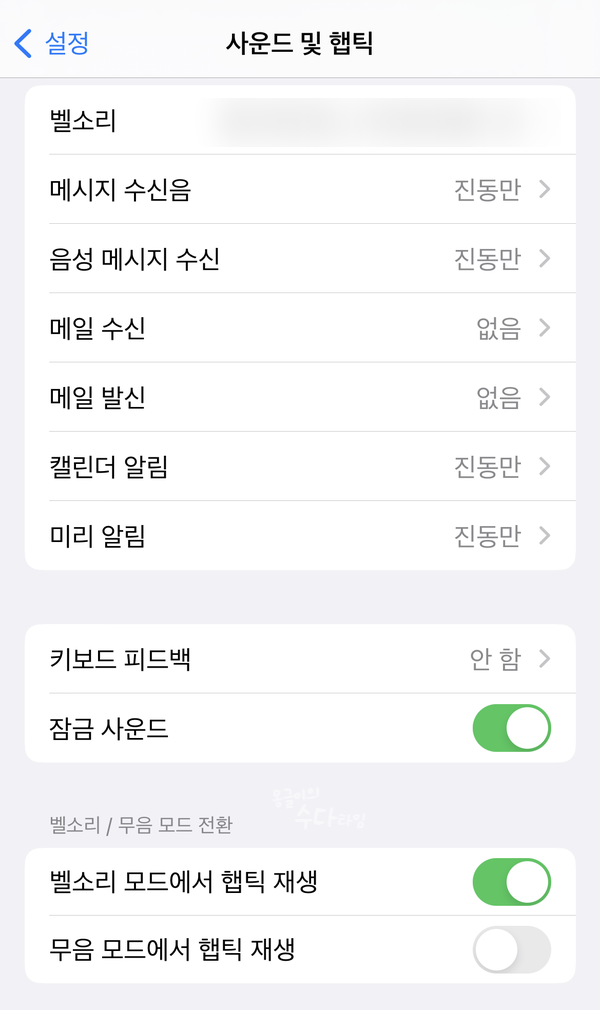
Task: Open 메일 수신 sound settings
Action: [300, 328]
